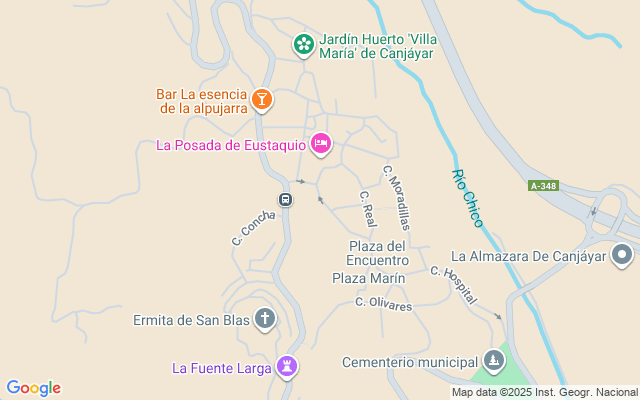Open the Cementerio municipal marker
The height and width of the screenshot is (400, 640).
[x=493, y=360]
